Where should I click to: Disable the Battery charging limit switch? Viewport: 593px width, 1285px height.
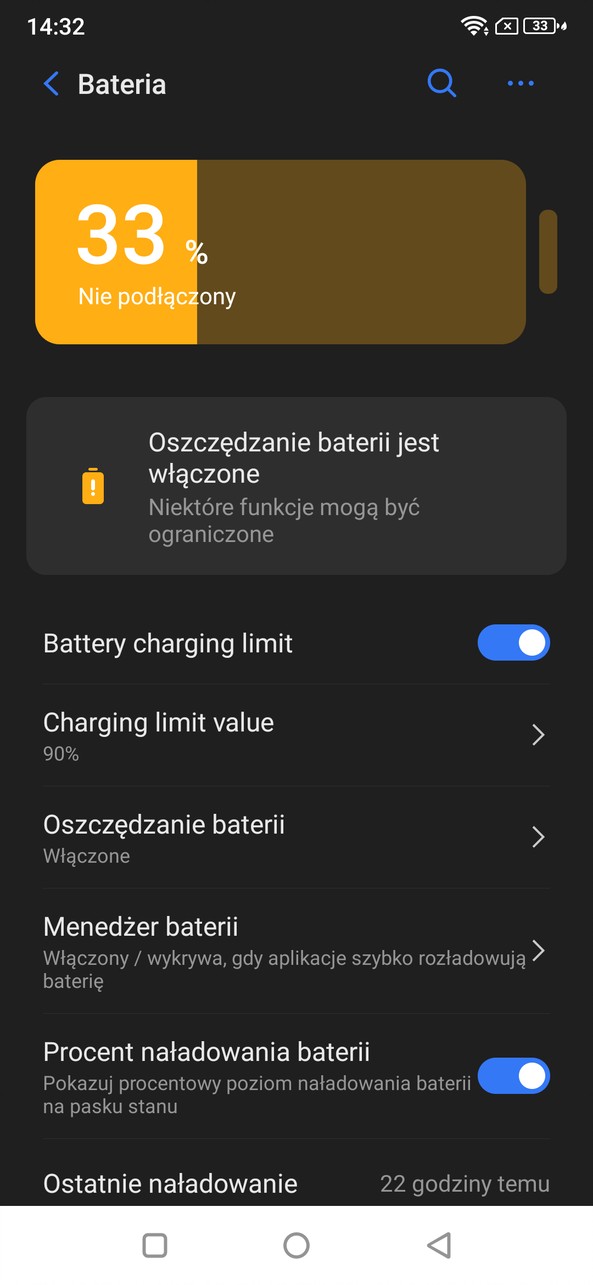tap(514, 643)
